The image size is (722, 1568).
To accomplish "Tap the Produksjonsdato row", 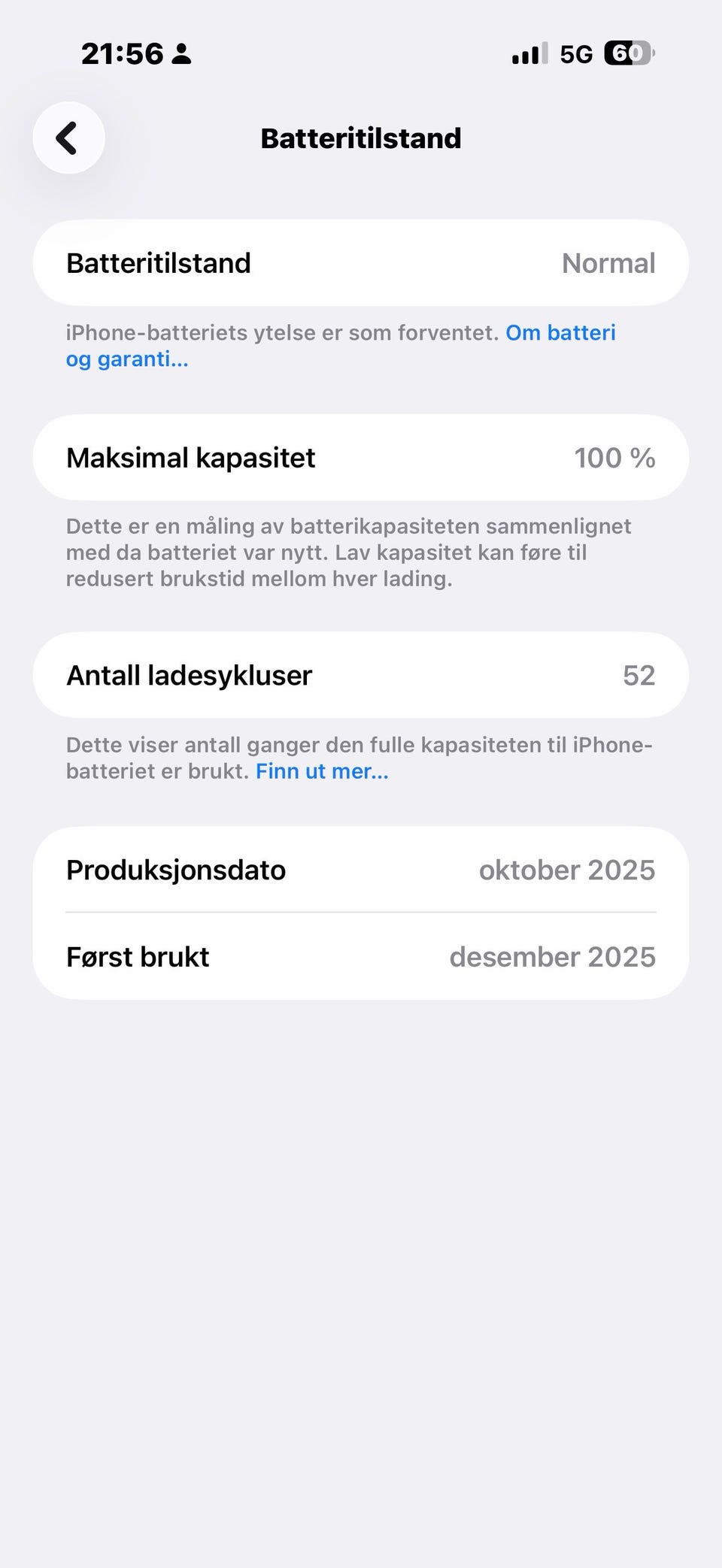I will point(361,870).
